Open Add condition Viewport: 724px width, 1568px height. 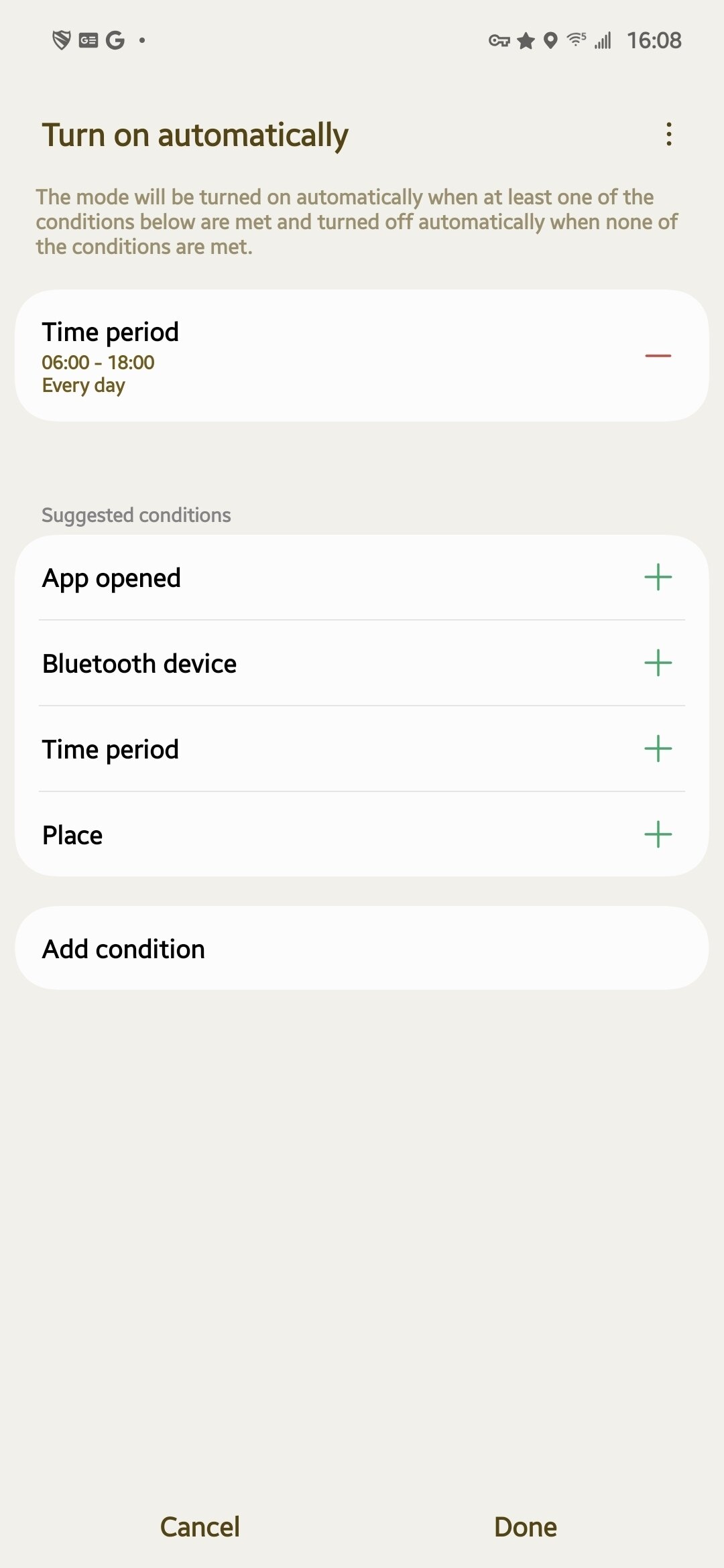(362, 949)
